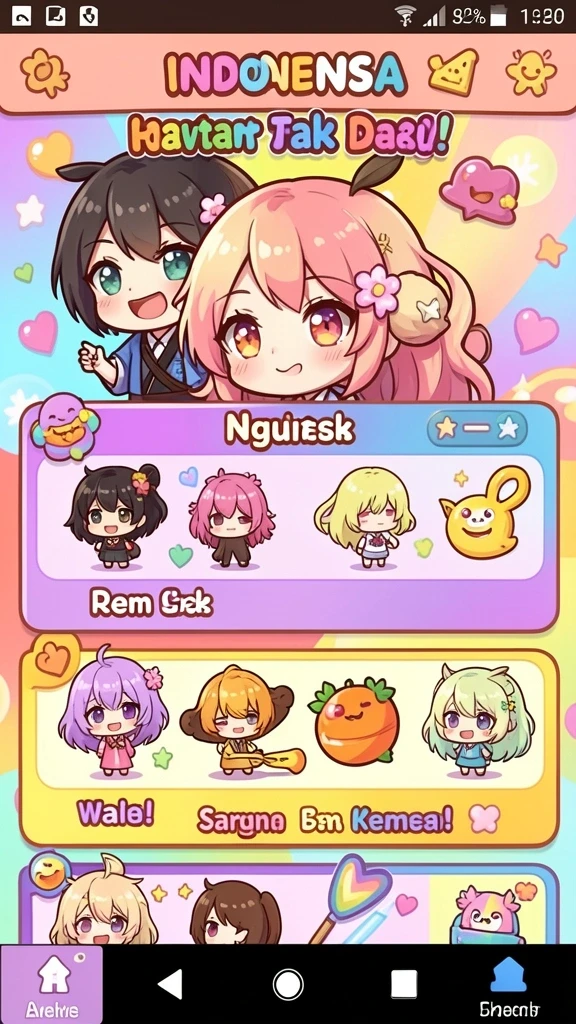576x1024 pixels.
Task: Tap the star toggle on the Nguiesk card
Action: tap(477, 428)
